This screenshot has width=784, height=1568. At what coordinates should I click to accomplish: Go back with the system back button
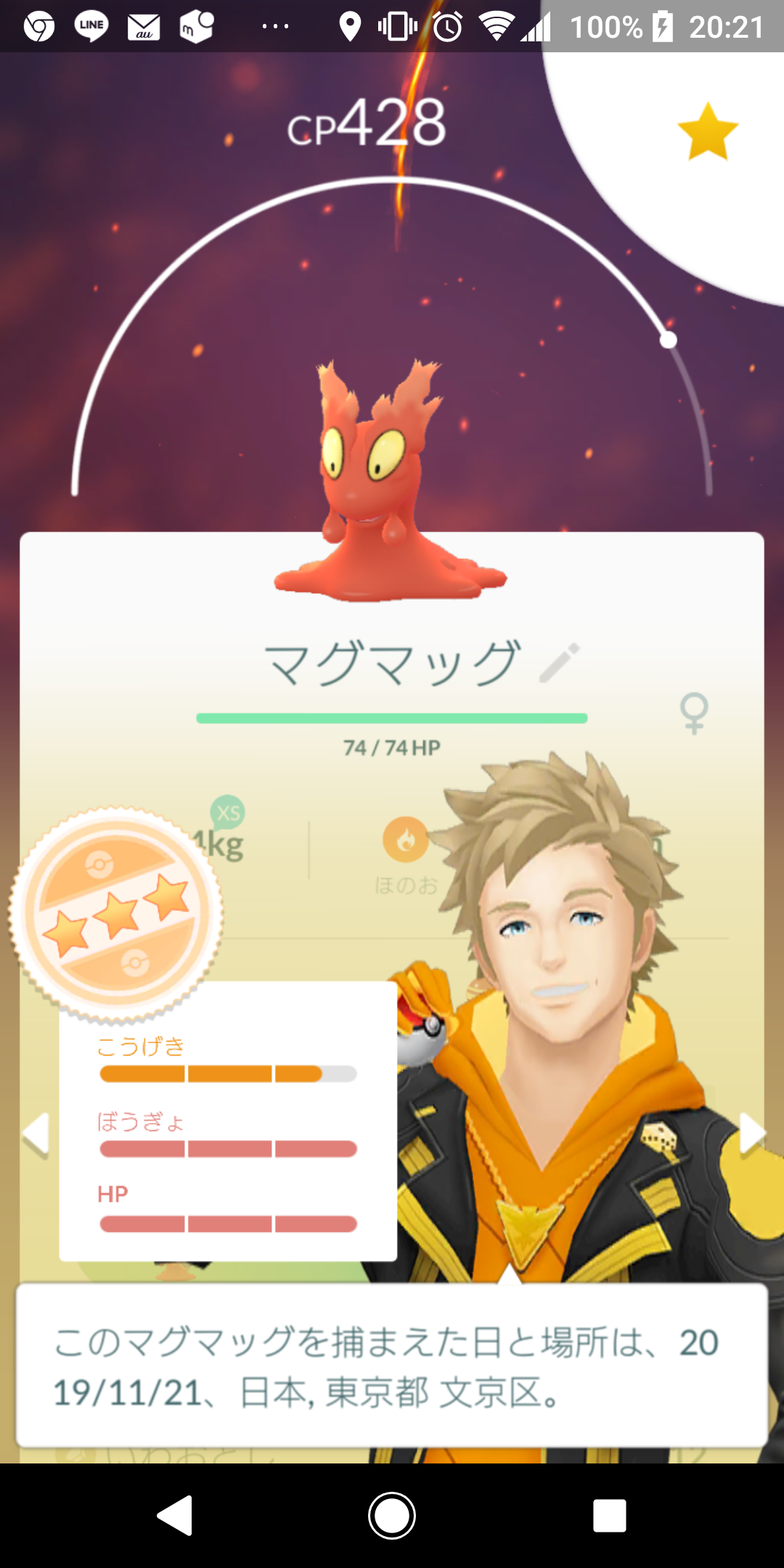click(x=175, y=1516)
